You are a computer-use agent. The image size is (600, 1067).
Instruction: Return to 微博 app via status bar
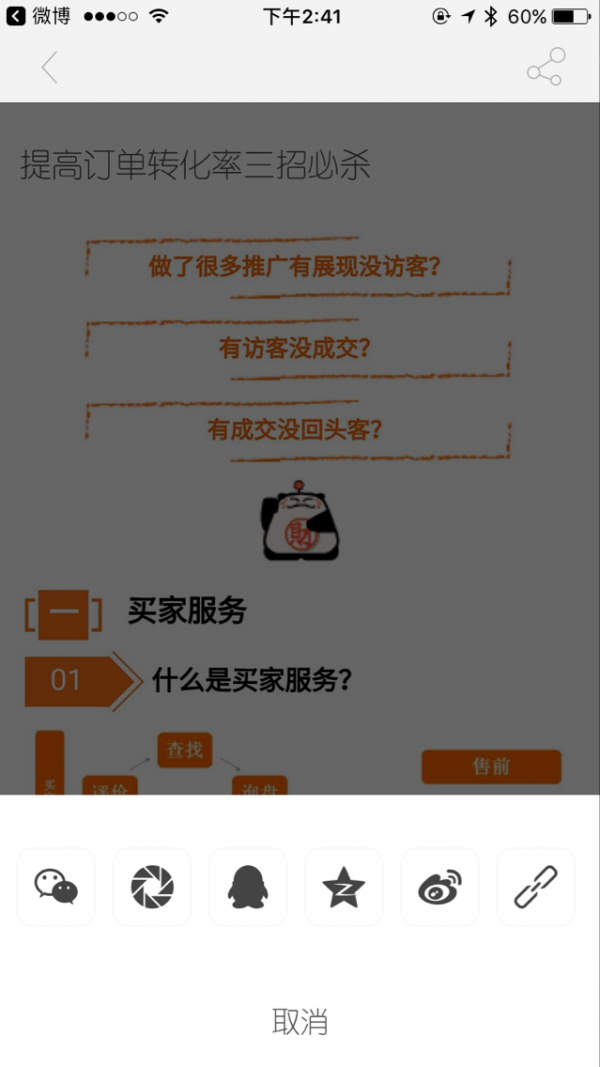pyautogui.click(x=38, y=16)
